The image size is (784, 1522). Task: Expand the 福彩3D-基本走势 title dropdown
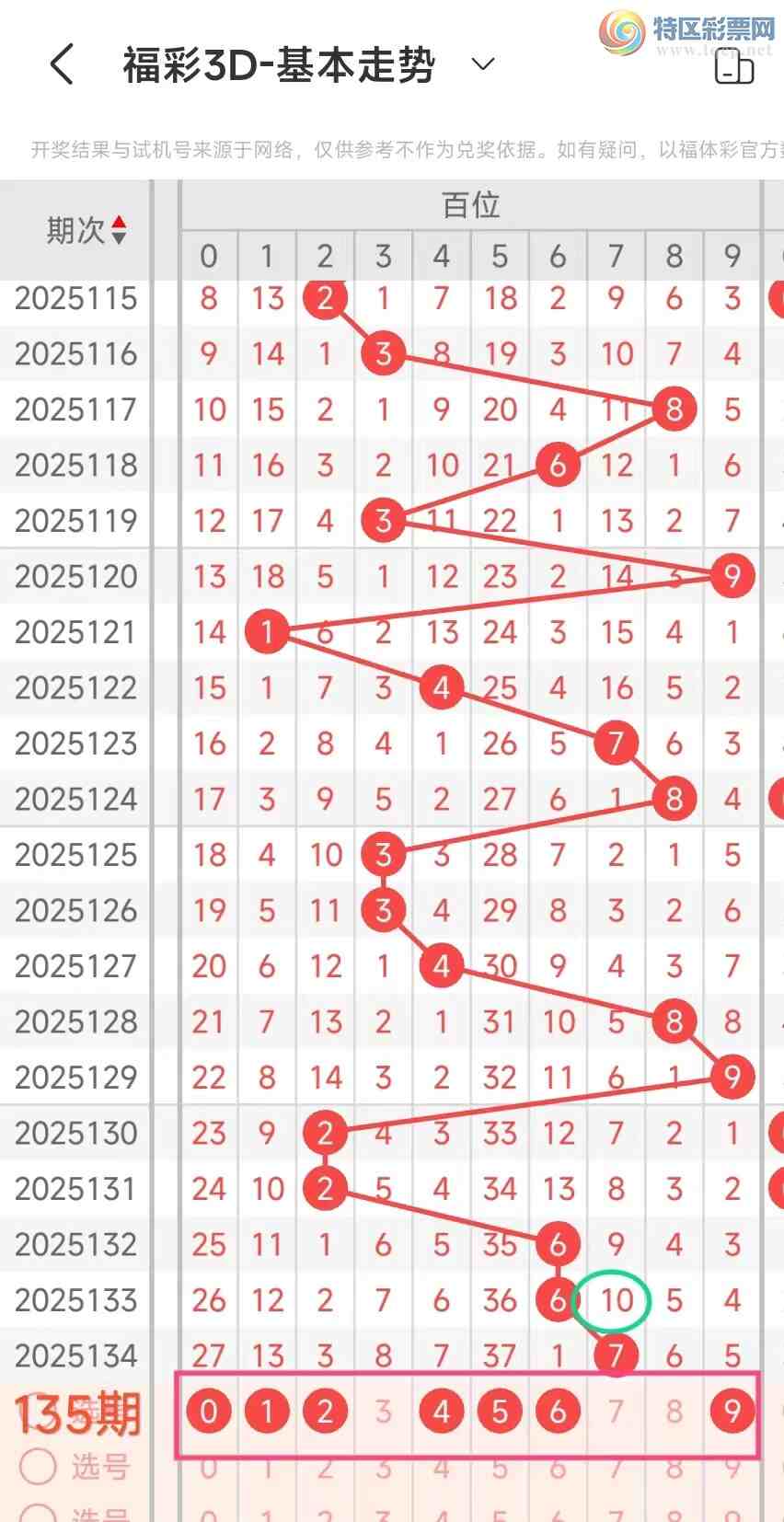point(482,64)
